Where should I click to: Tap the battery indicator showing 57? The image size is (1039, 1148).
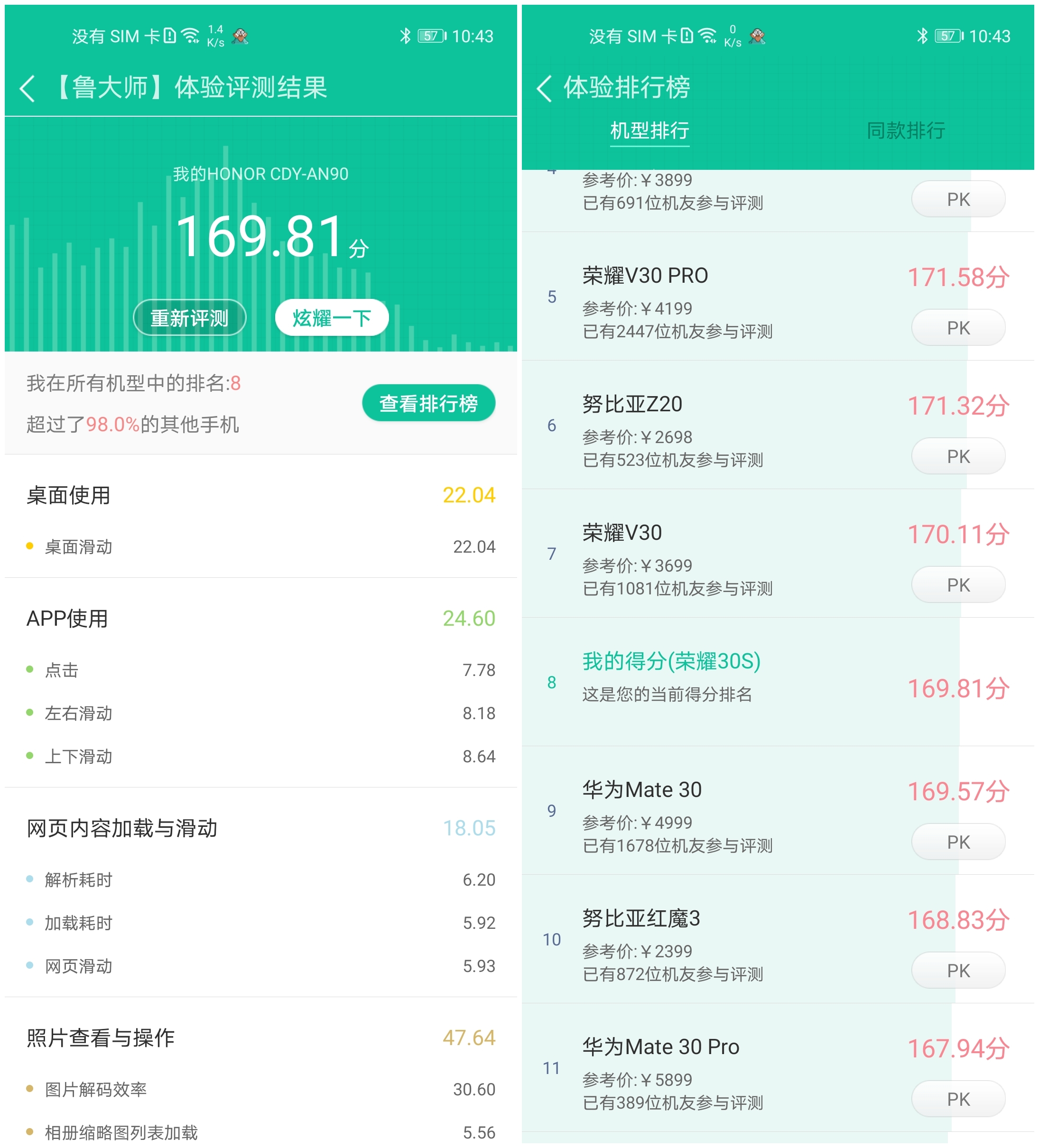coord(431,35)
